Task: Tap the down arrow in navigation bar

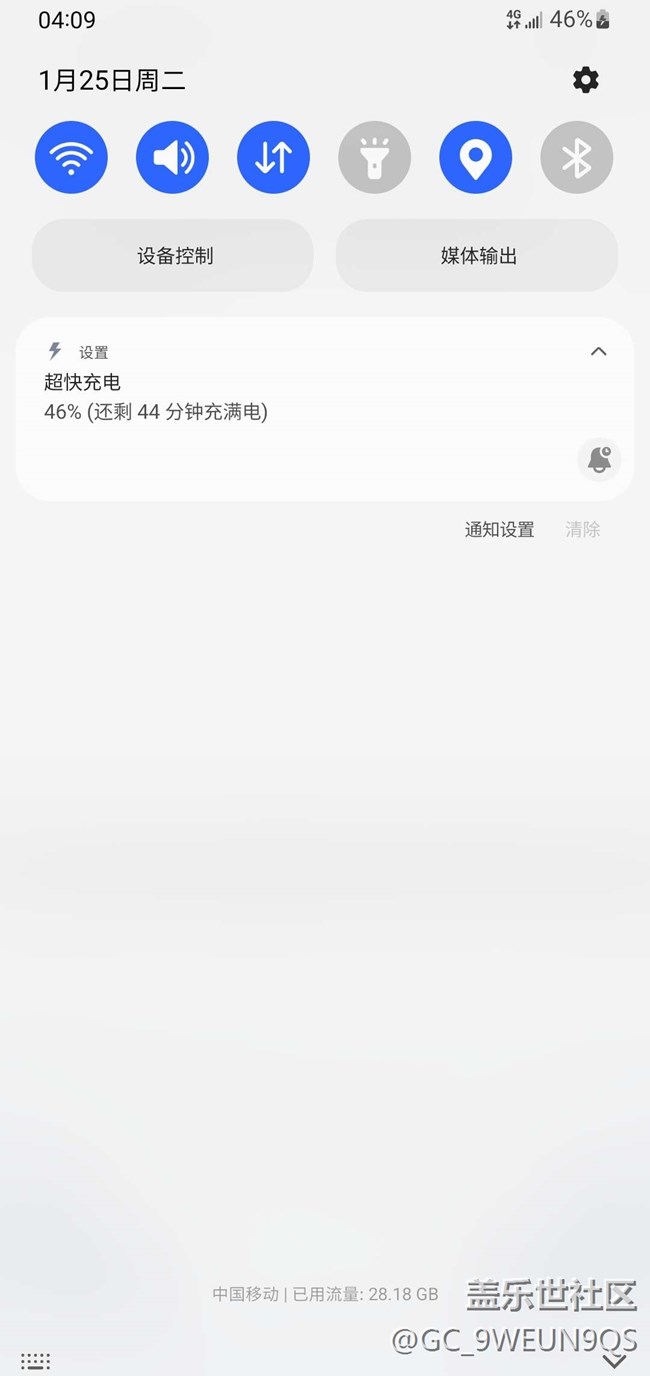Action: (614, 1360)
